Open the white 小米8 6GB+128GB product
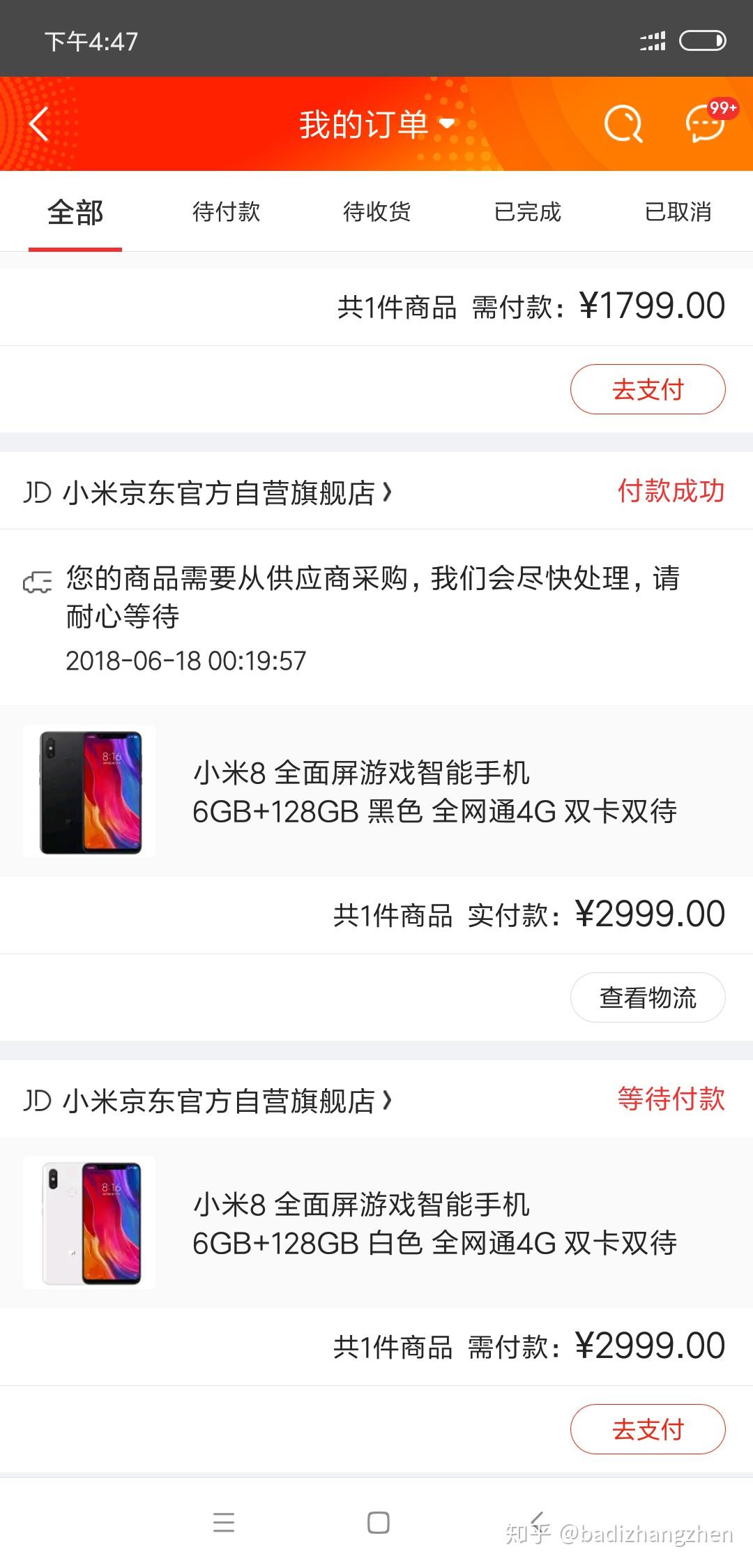Screen dimensions: 753x1568 pos(376,1223)
